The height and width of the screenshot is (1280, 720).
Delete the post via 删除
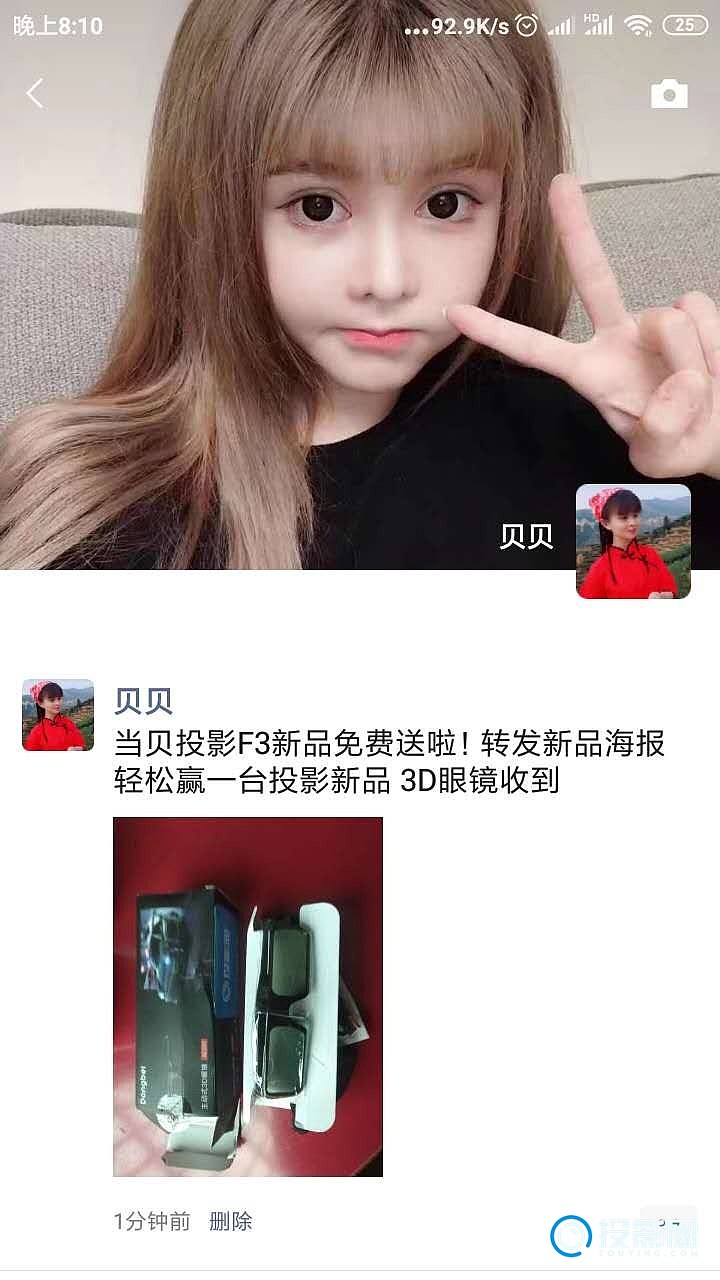pos(230,1221)
